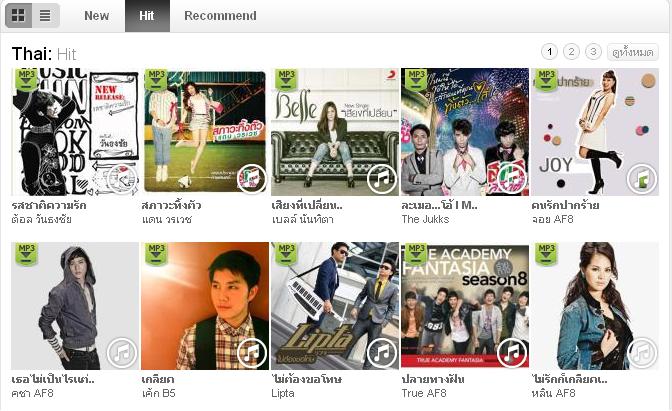Switch to list view layout
This screenshot has width=672, height=411.
click(x=45, y=15)
